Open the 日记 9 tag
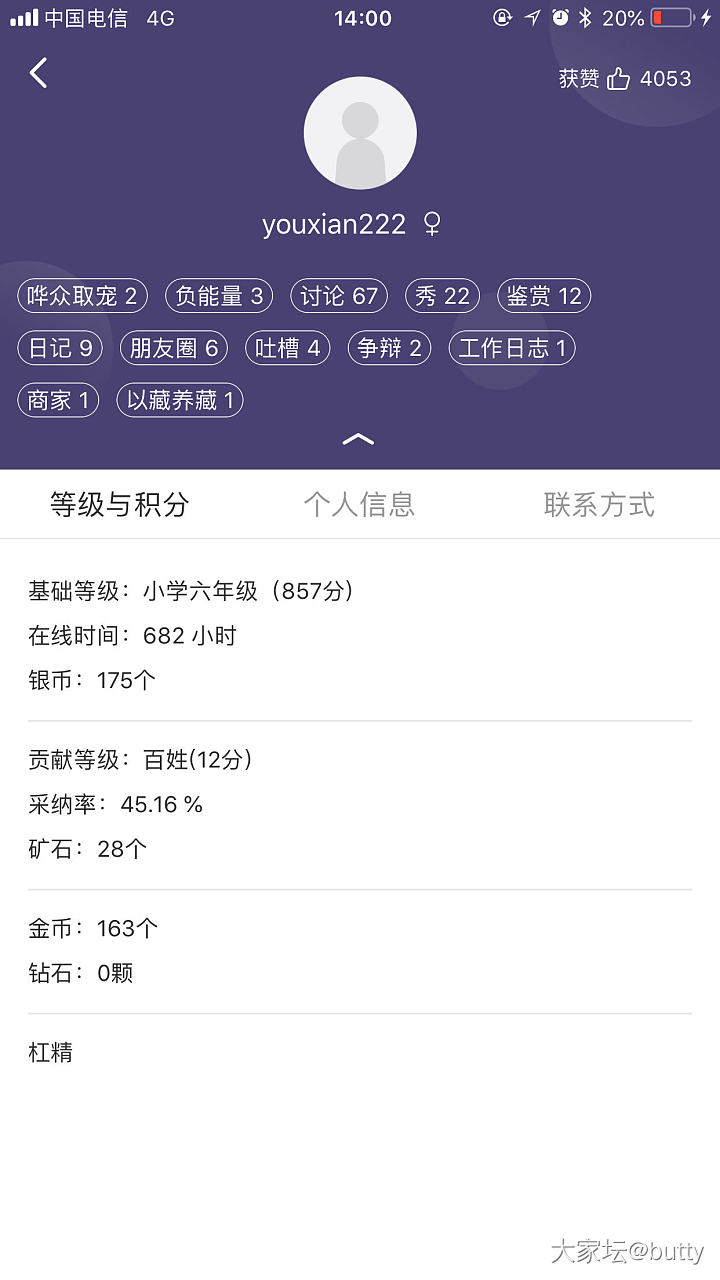This screenshot has height=1280, width=720. pyautogui.click(x=60, y=348)
